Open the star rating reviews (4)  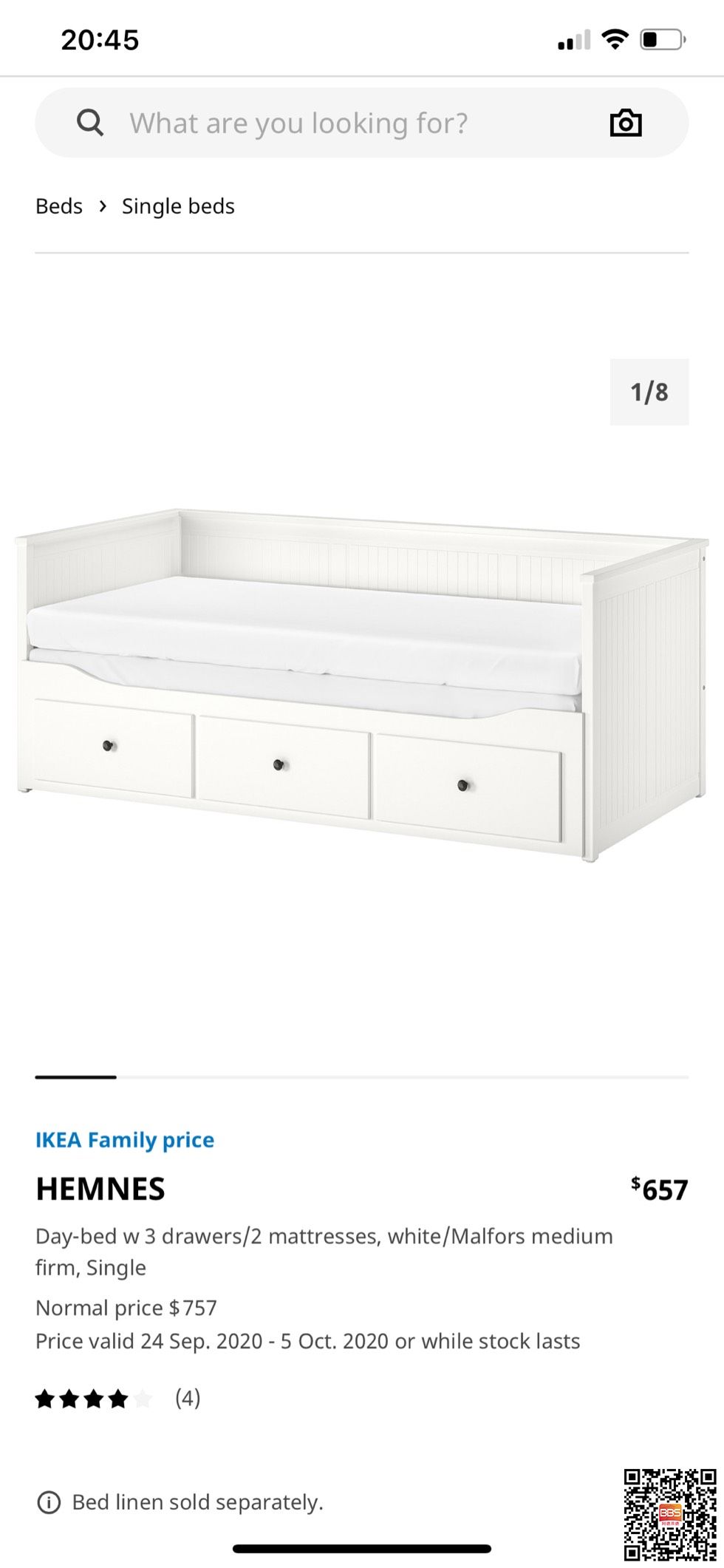tap(118, 1398)
